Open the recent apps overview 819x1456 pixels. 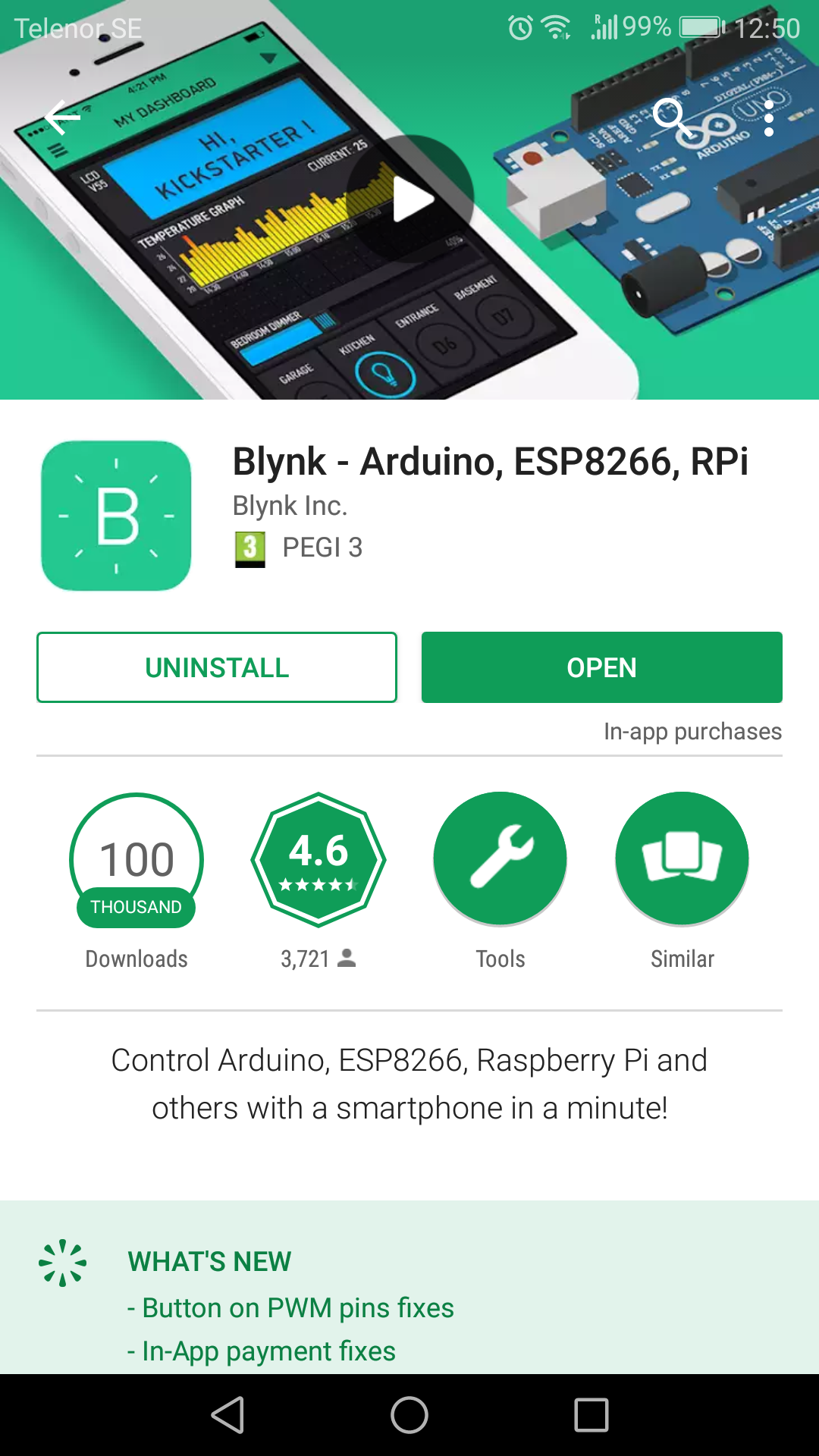591,1415
